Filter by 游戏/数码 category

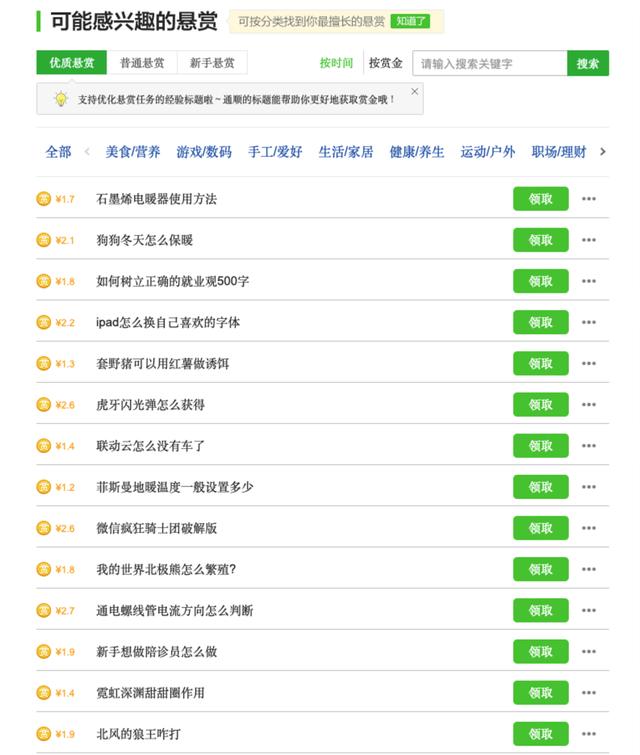[204, 152]
